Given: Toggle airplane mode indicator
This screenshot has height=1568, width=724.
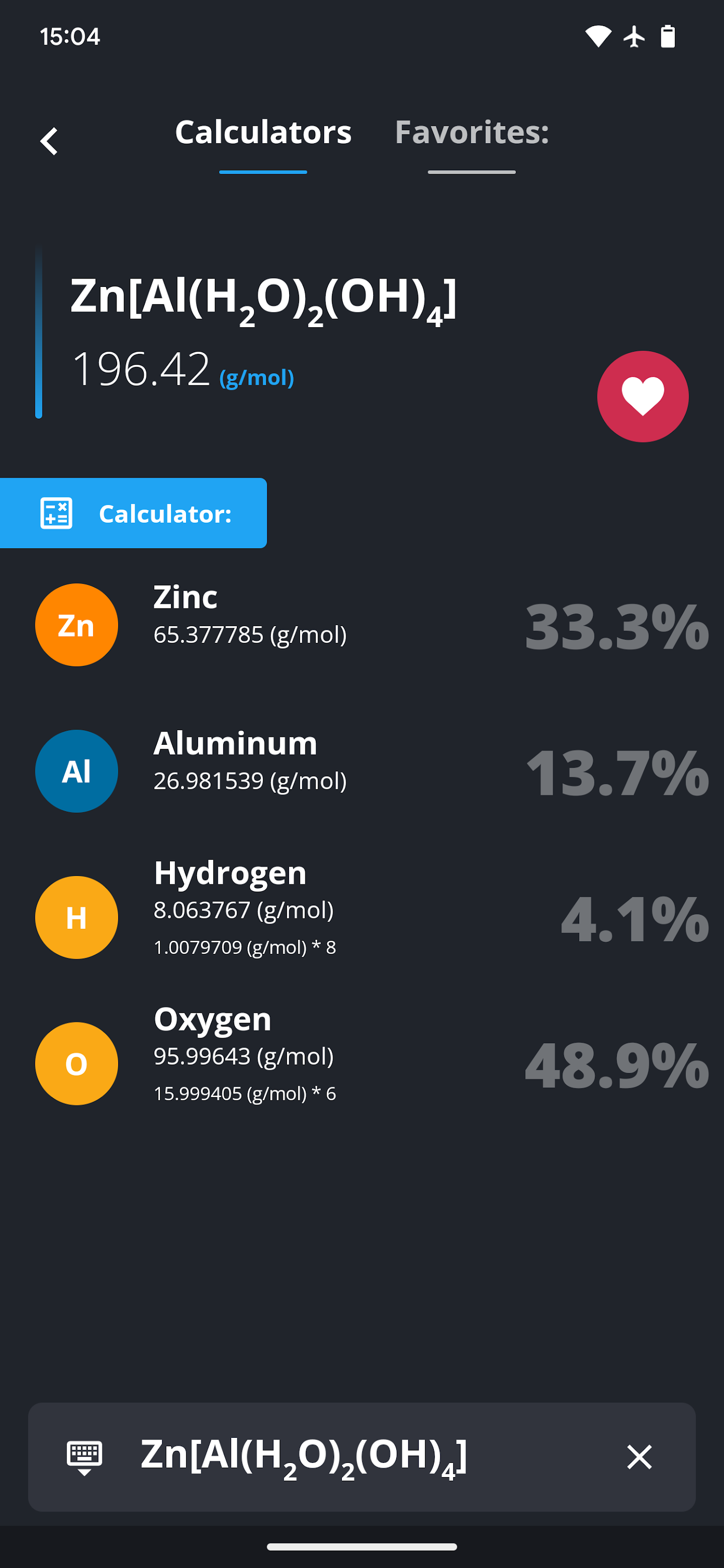Looking at the screenshot, I should [635, 37].
